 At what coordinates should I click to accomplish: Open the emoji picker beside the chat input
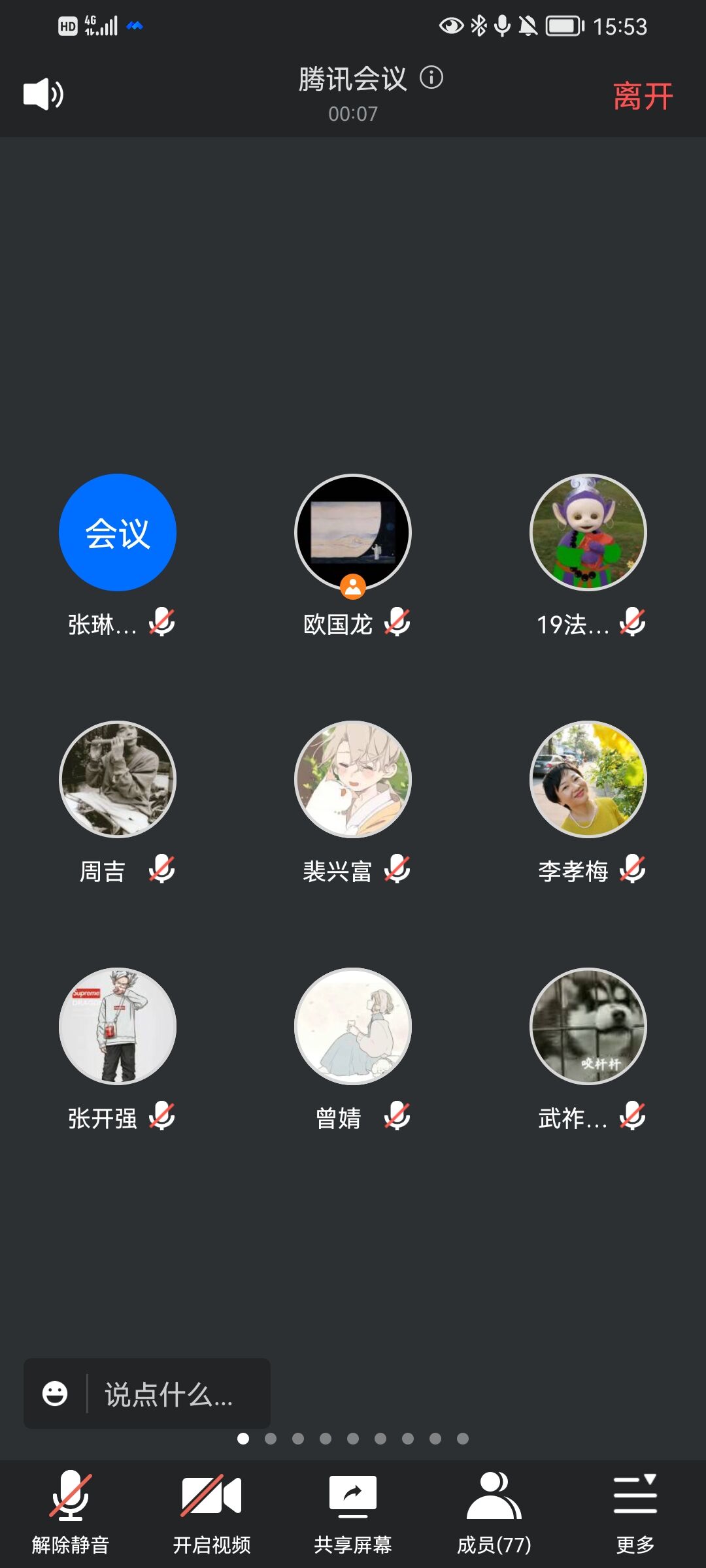point(55,1394)
